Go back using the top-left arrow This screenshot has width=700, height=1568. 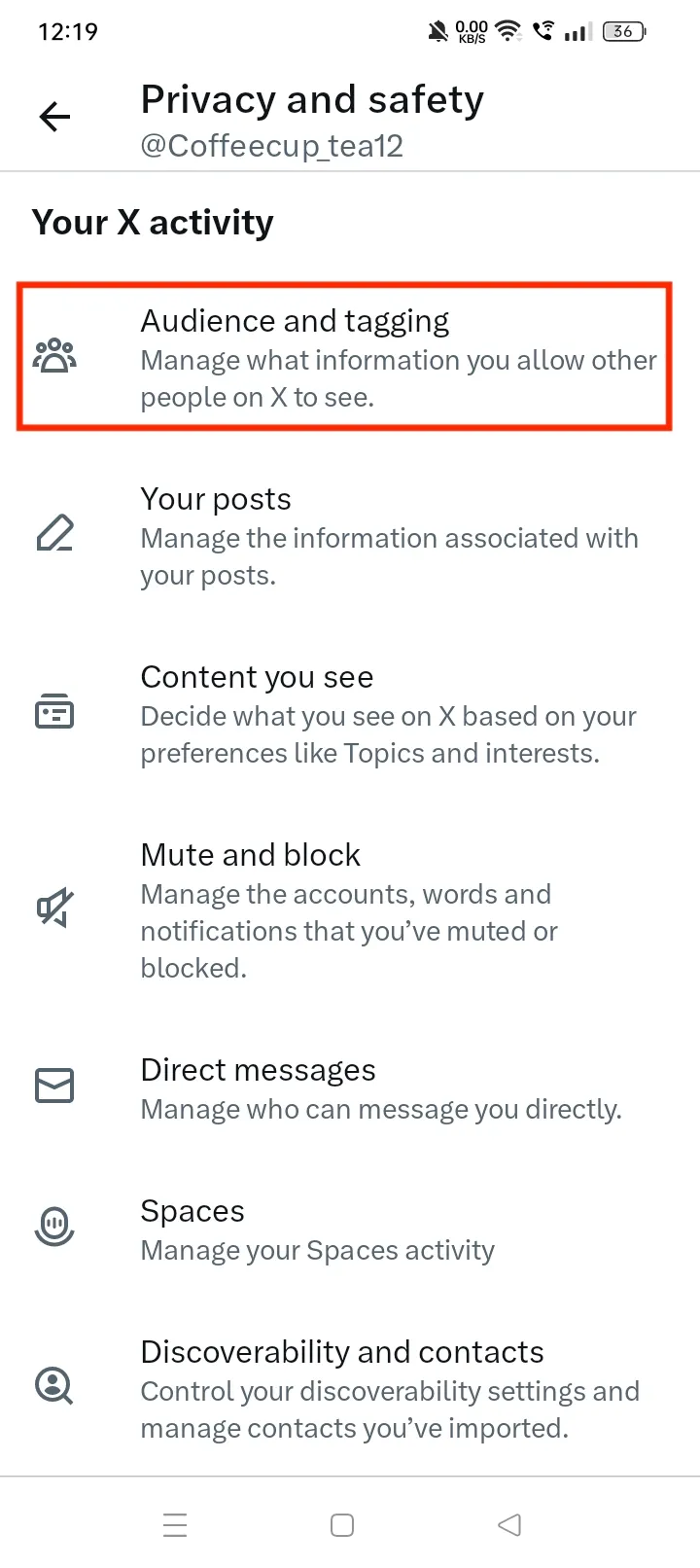55,118
